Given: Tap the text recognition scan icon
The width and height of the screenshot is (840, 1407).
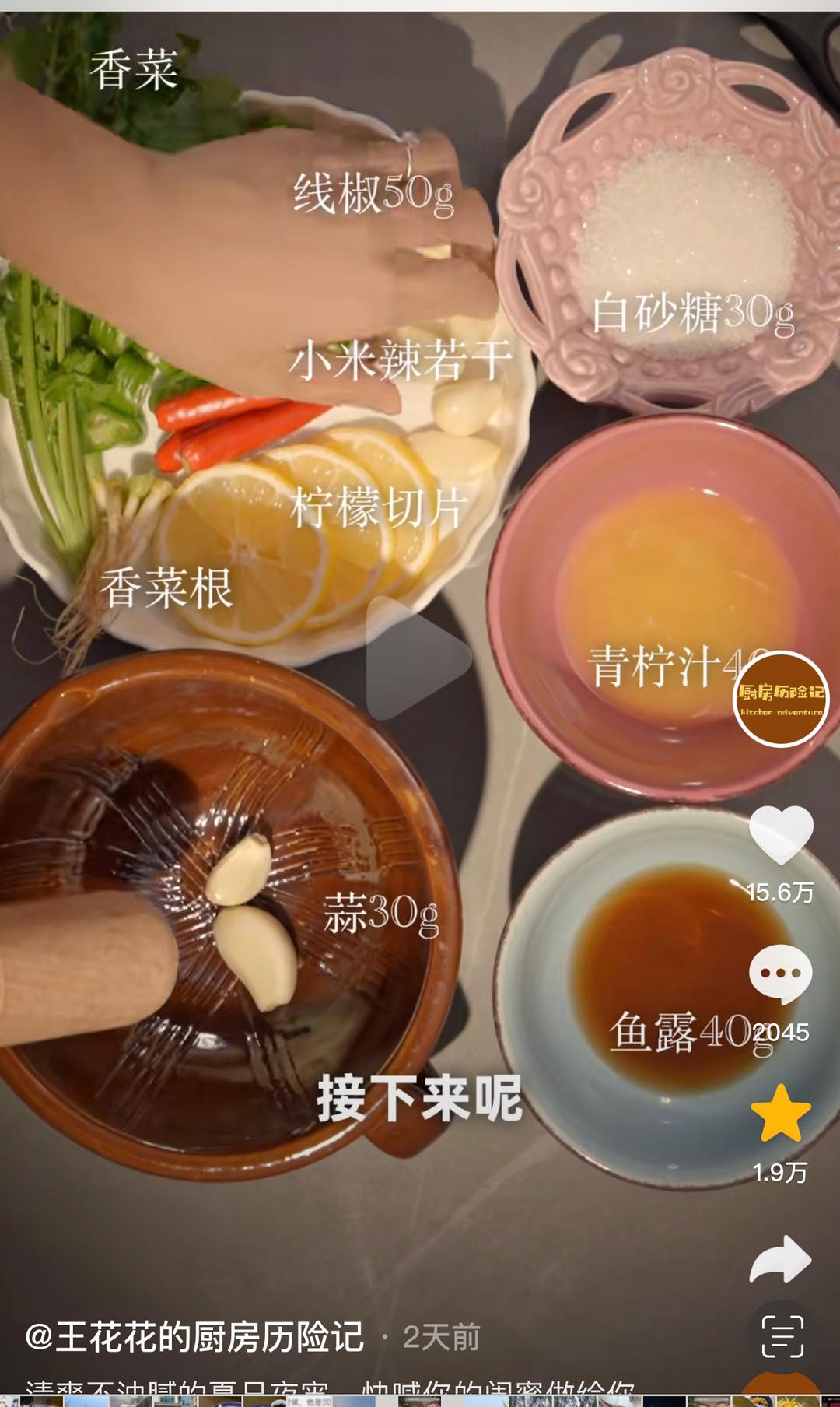Looking at the screenshot, I should 782,1336.
